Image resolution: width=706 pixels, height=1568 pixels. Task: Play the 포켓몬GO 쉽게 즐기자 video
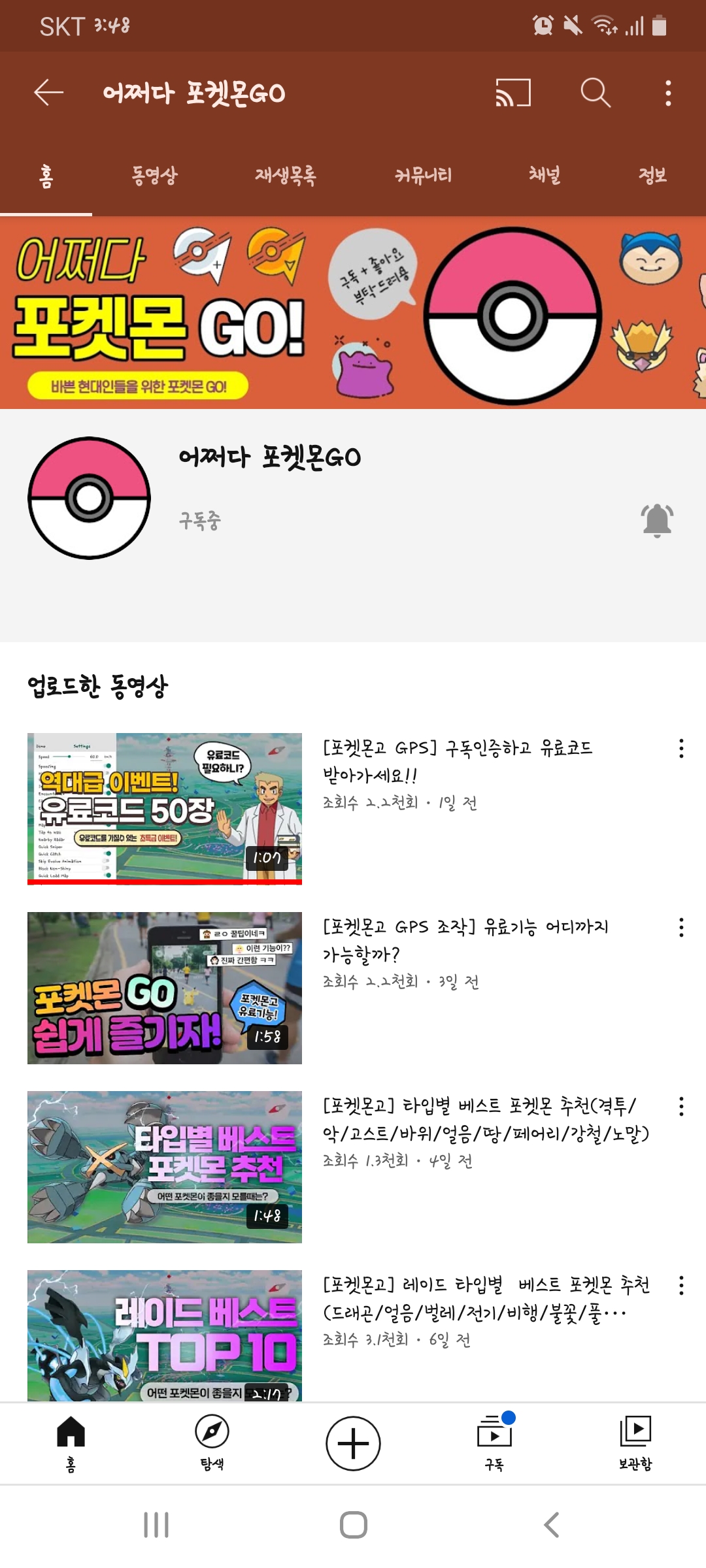(165, 988)
